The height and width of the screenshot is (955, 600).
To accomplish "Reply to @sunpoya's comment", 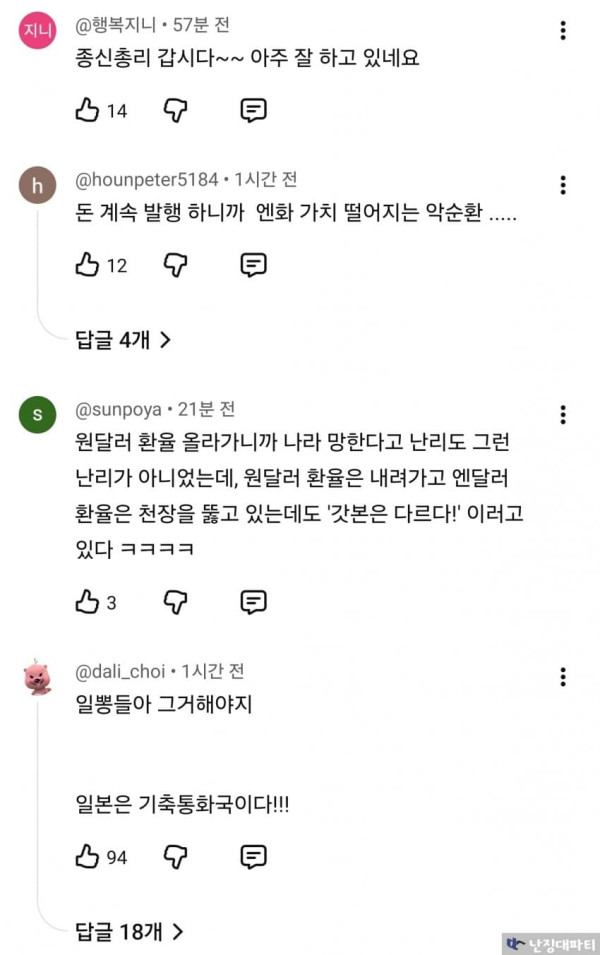I will point(253,602).
